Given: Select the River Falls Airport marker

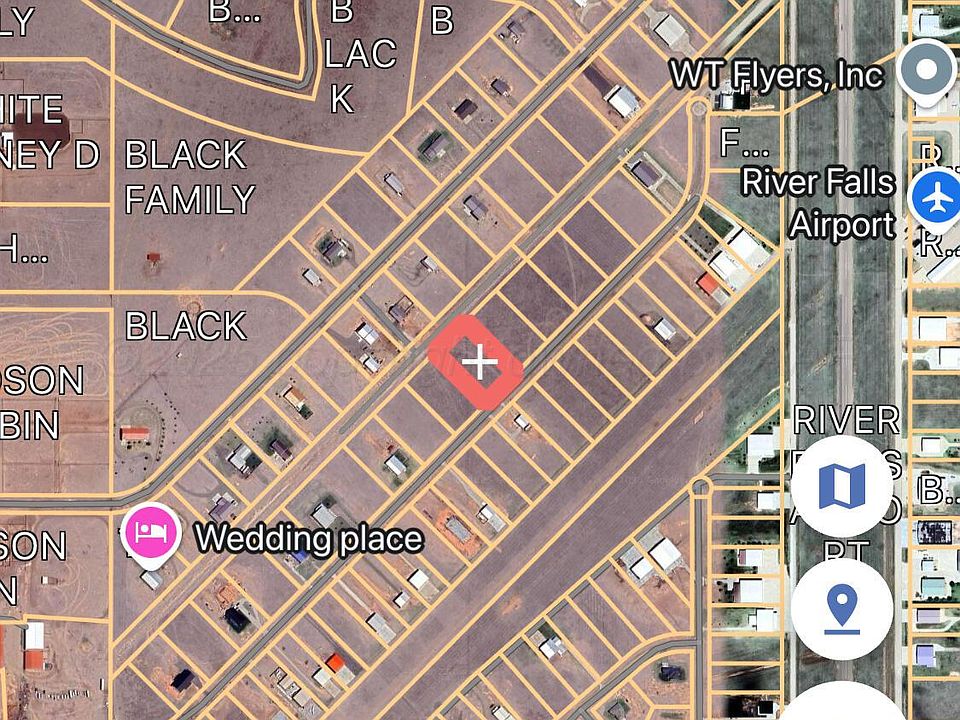Looking at the screenshot, I should [936, 197].
